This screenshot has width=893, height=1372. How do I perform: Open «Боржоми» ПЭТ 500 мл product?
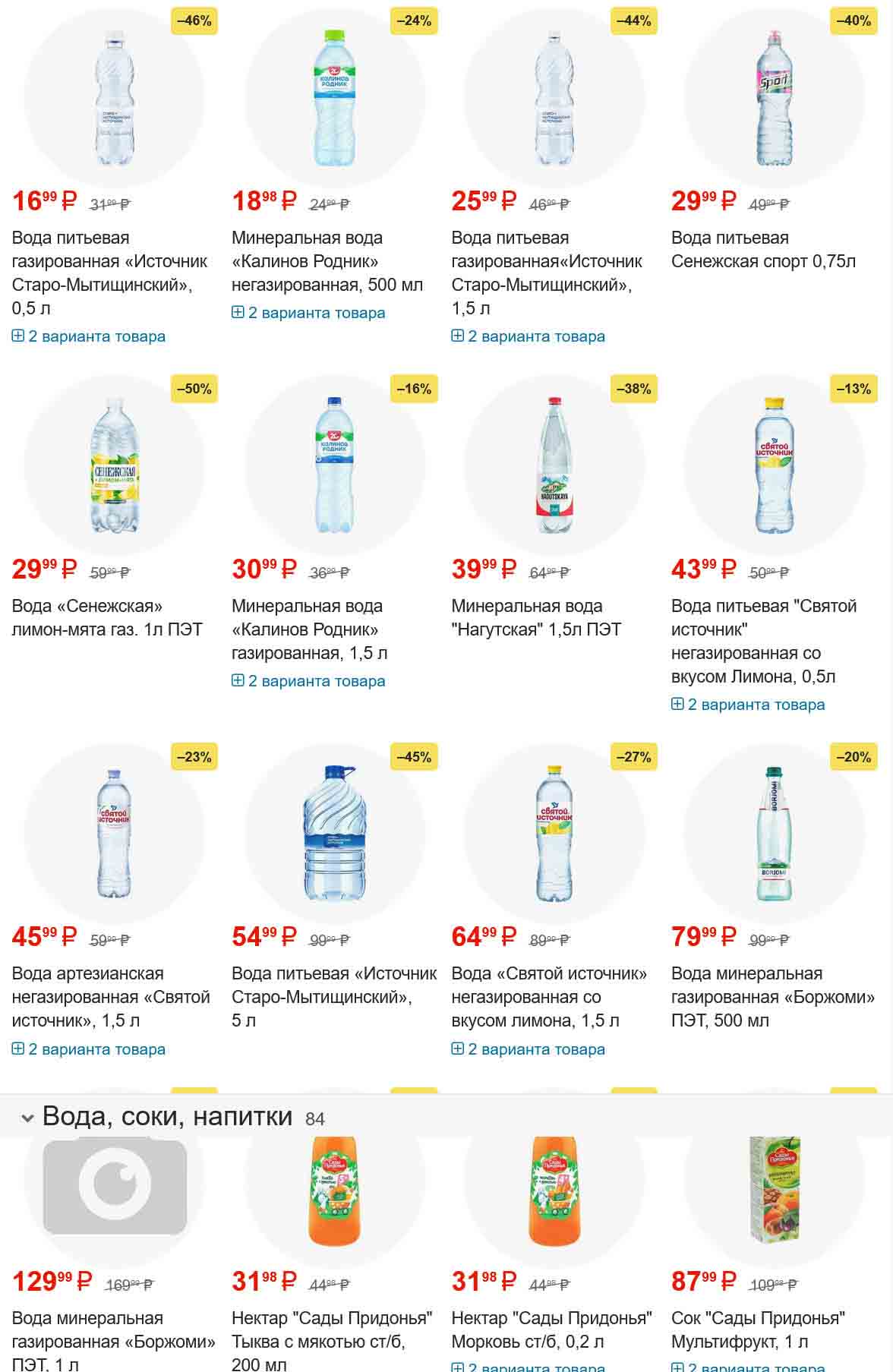[746, 997]
